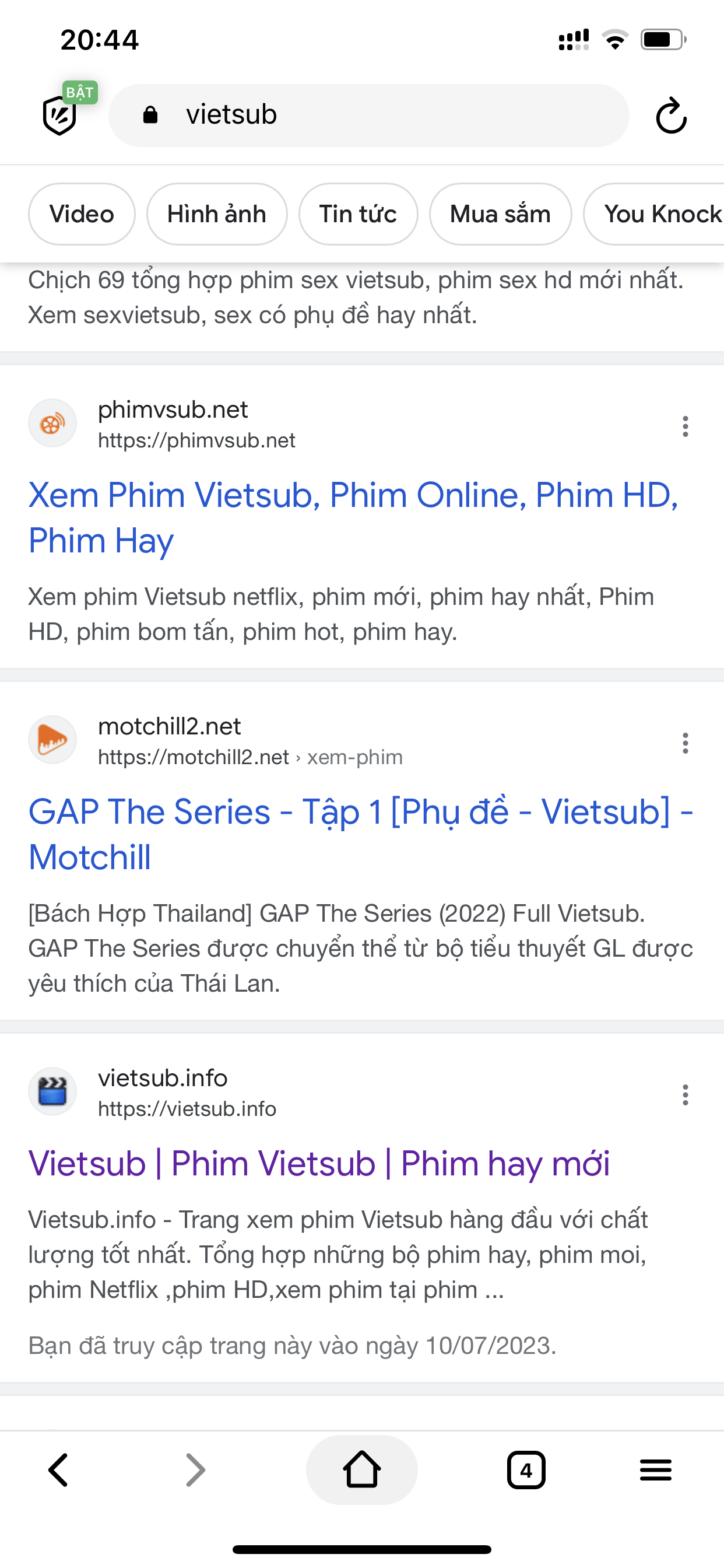This screenshot has height=1568, width=724.
Task: Open the browser hamburger menu
Action: [x=655, y=1470]
